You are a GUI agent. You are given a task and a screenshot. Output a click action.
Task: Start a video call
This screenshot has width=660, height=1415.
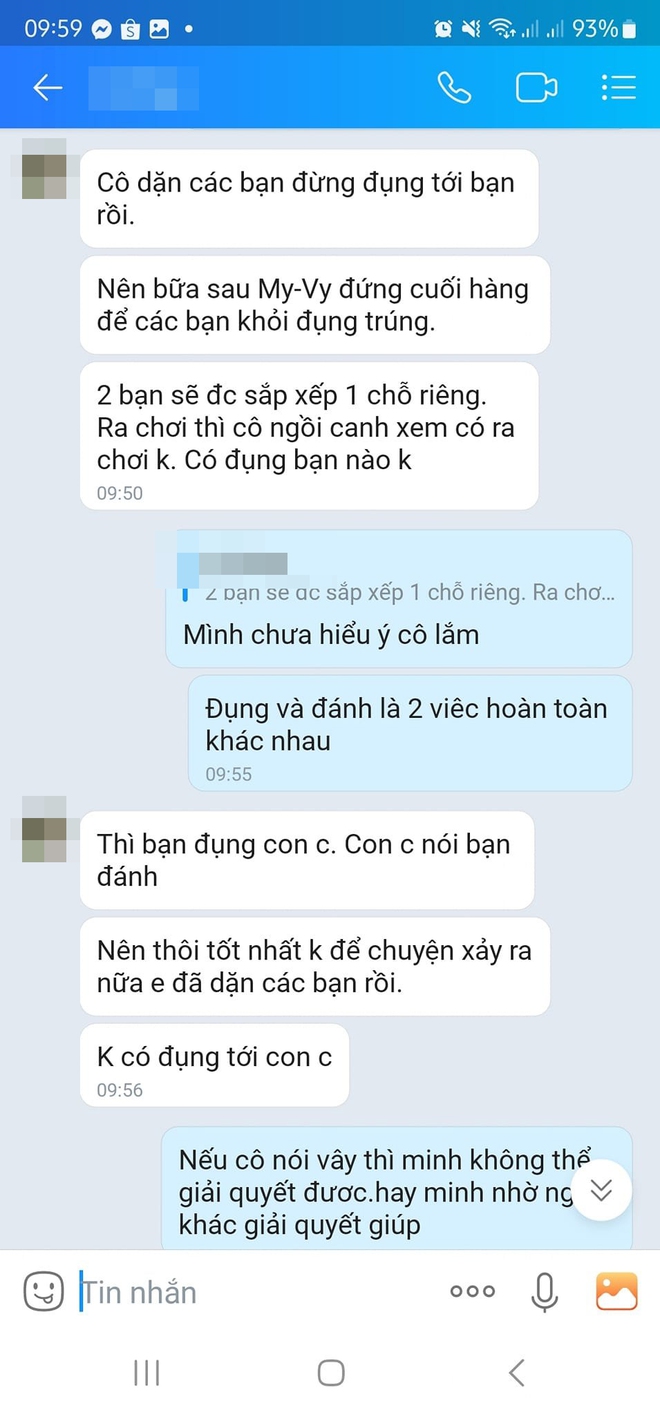536,88
